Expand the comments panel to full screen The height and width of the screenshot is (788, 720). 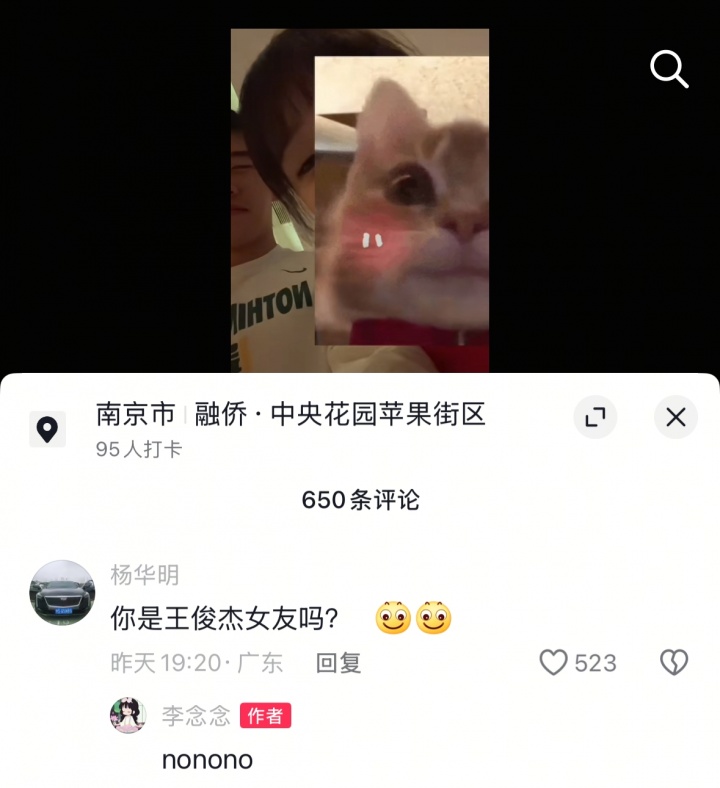point(595,417)
